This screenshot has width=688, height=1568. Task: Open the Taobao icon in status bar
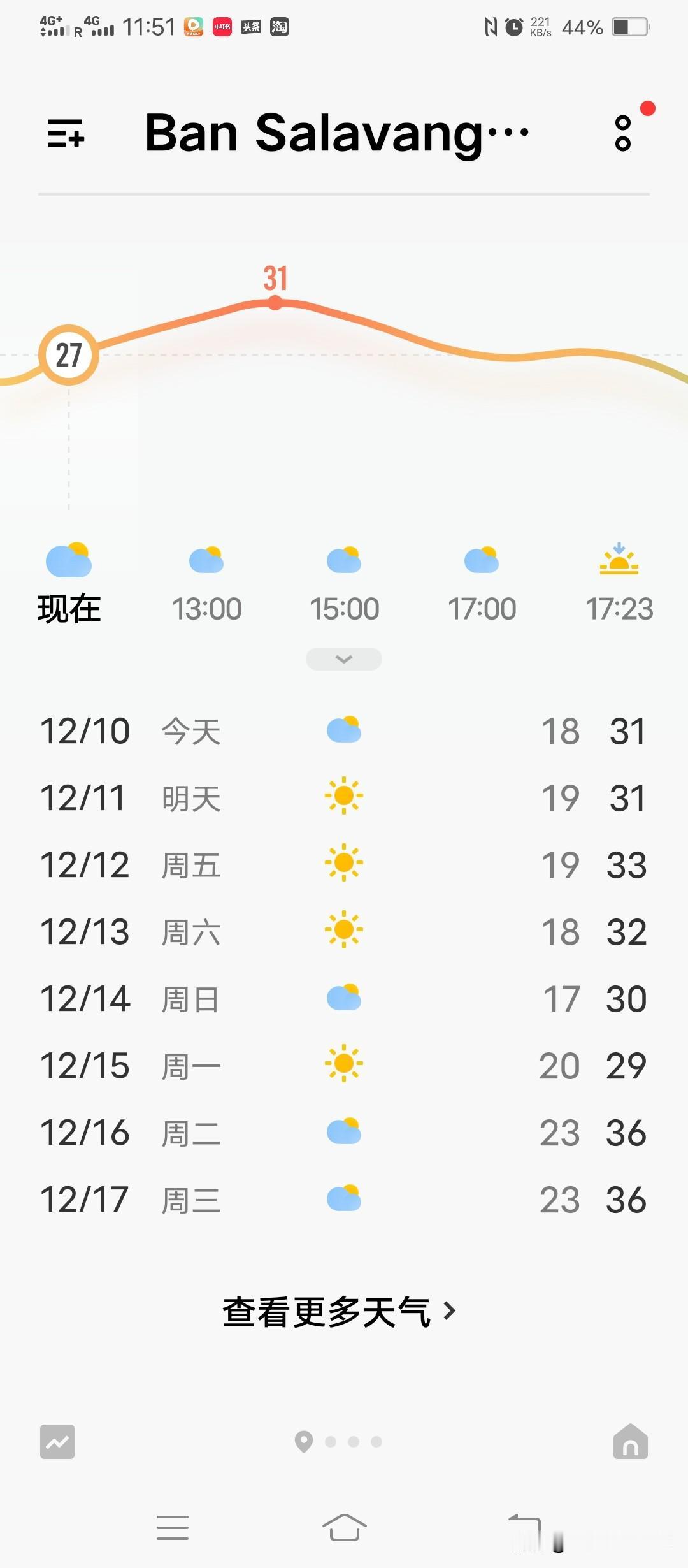279,27
